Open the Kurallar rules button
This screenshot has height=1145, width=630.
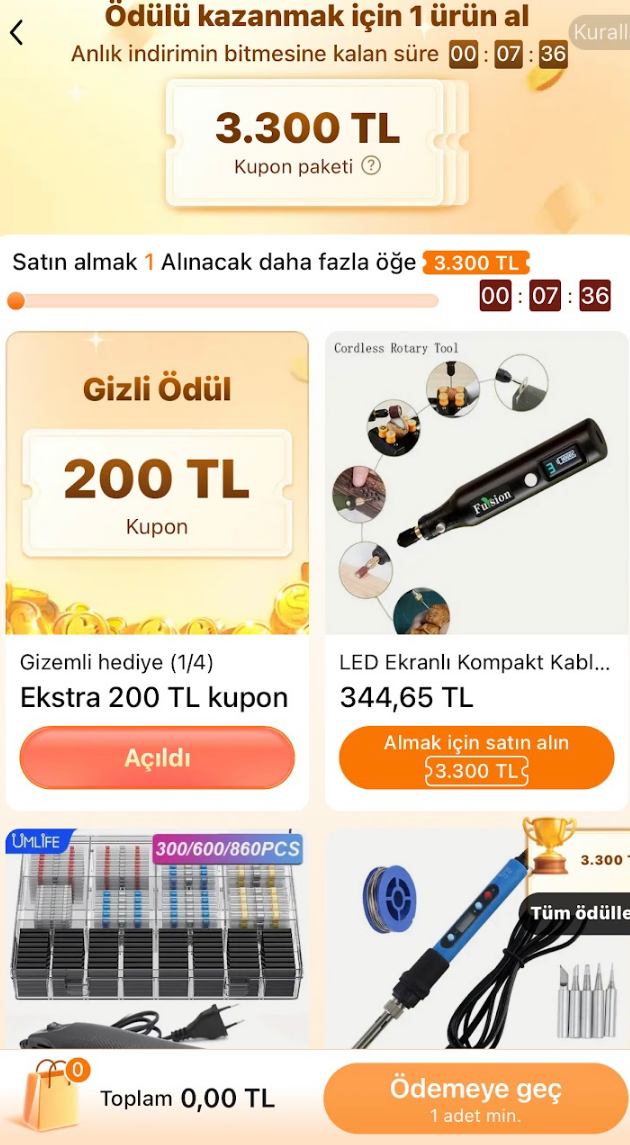coord(599,33)
